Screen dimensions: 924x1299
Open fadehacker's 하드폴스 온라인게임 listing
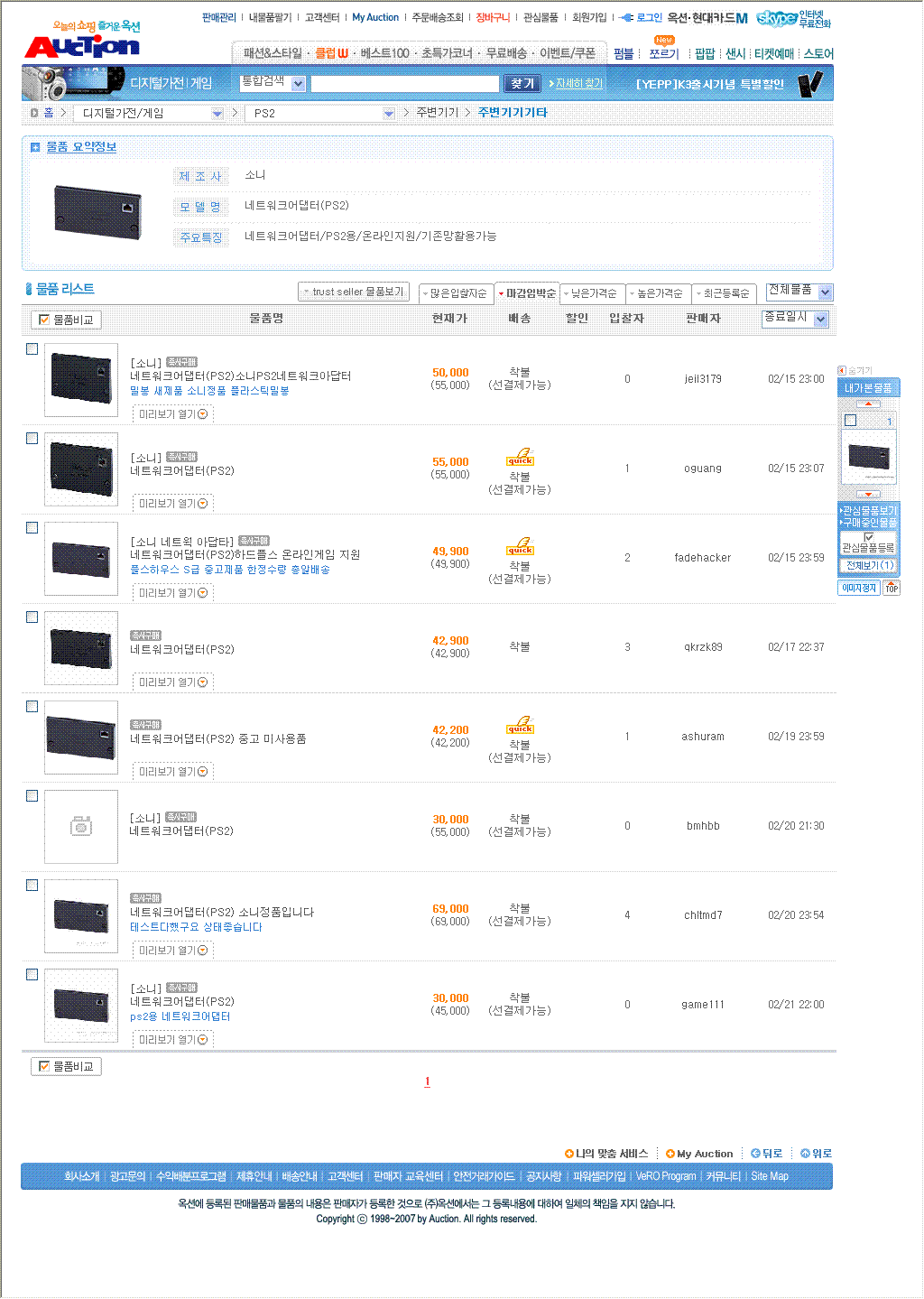245,555
